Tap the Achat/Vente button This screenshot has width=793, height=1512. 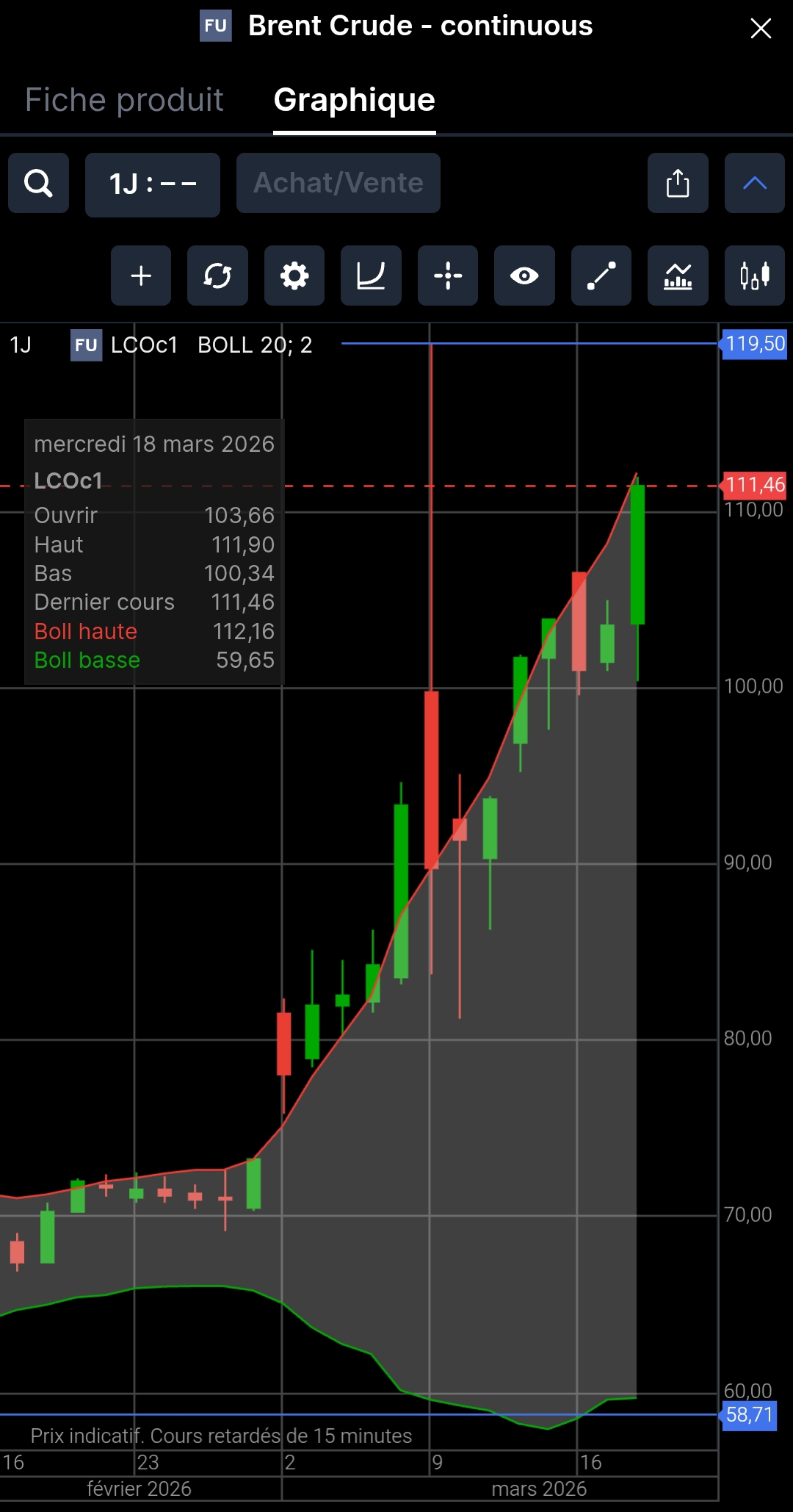pyautogui.click(x=338, y=183)
